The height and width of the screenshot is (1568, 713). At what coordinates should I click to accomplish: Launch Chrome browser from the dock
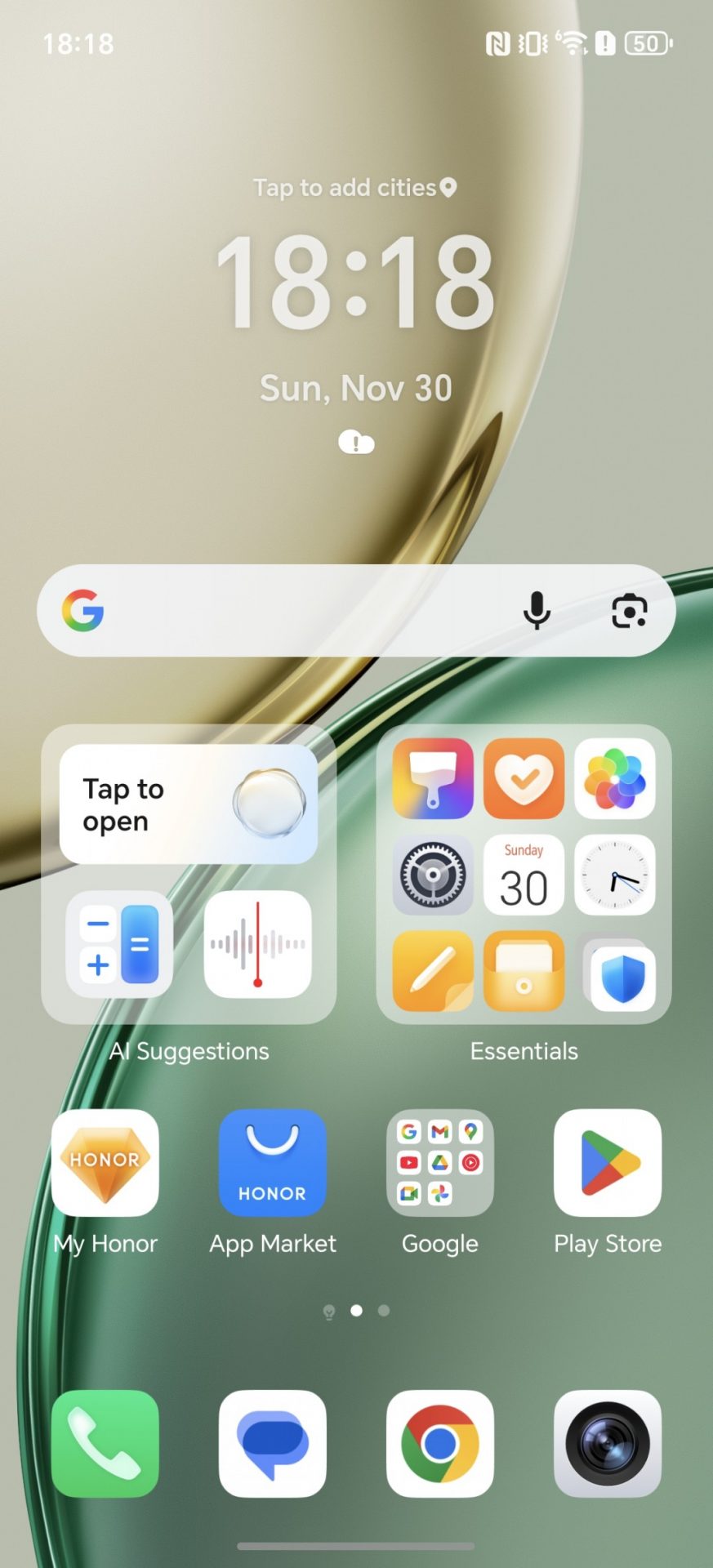[x=440, y=1444]
